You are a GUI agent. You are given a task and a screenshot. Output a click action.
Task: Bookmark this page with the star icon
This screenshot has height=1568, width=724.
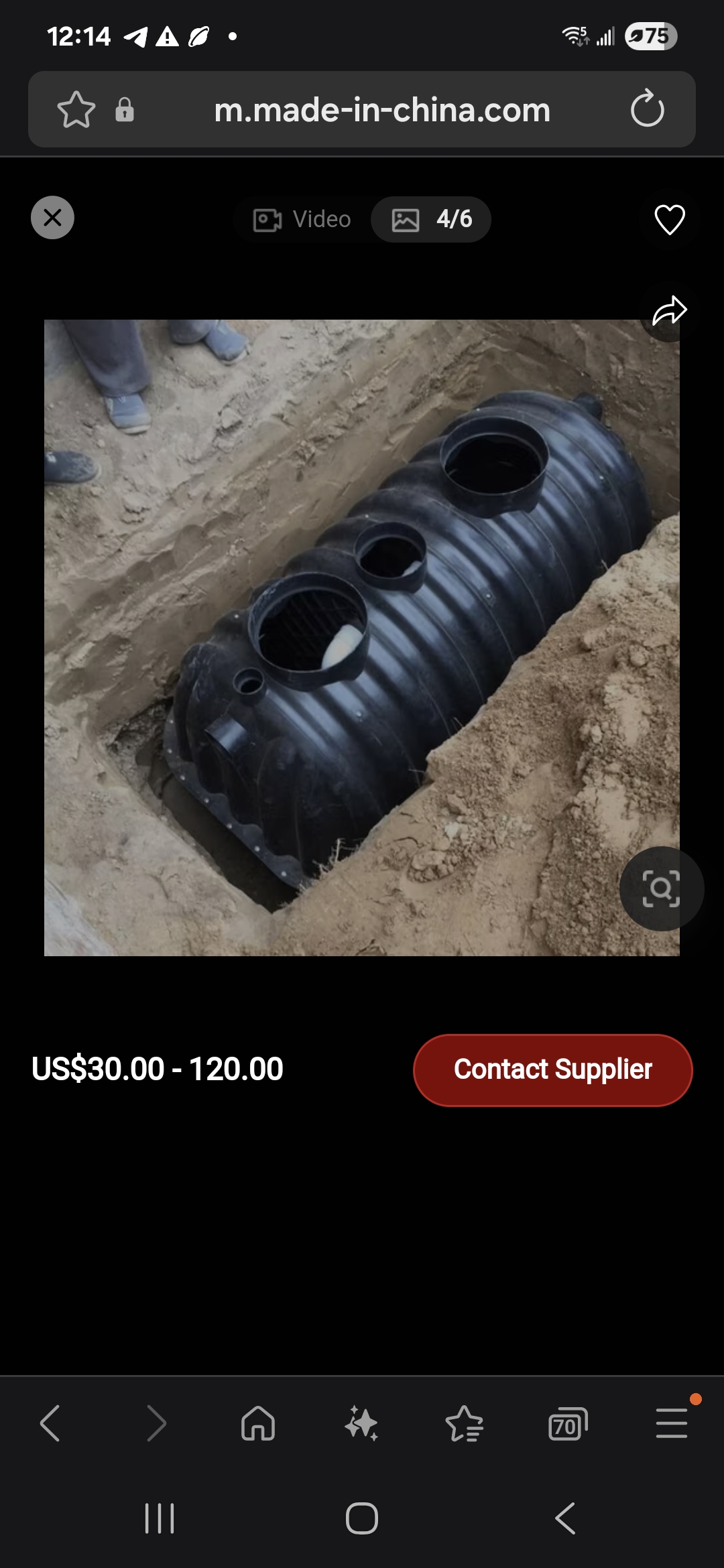click(x=76, y=109)
